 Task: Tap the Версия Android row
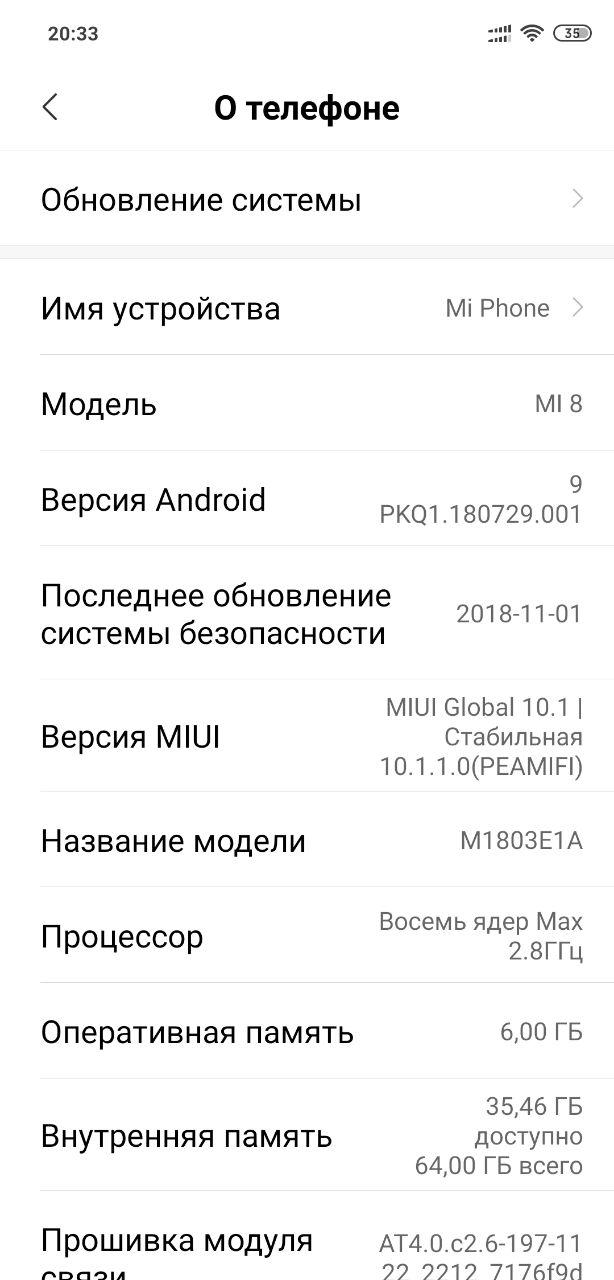(307, 500)
